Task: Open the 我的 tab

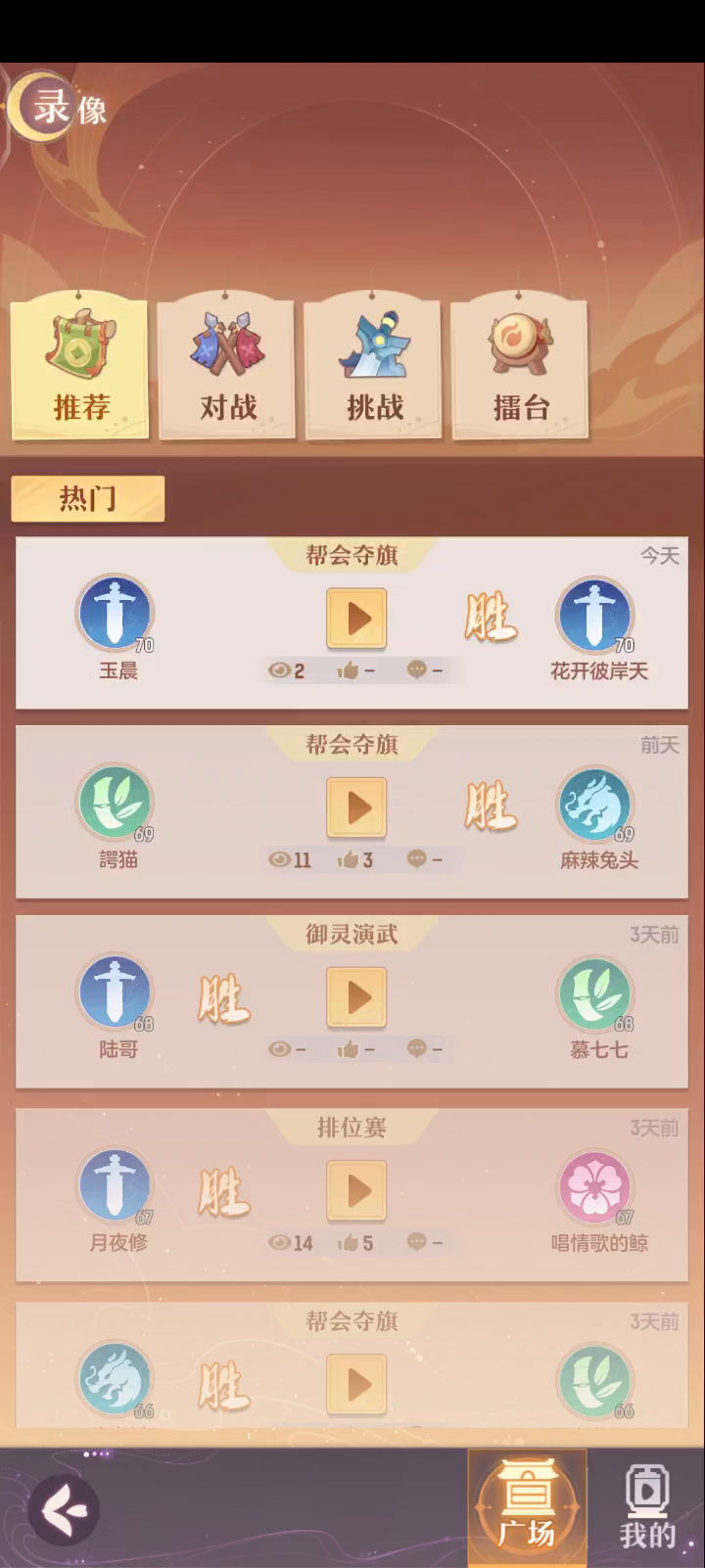Action: pos(647,1508)
